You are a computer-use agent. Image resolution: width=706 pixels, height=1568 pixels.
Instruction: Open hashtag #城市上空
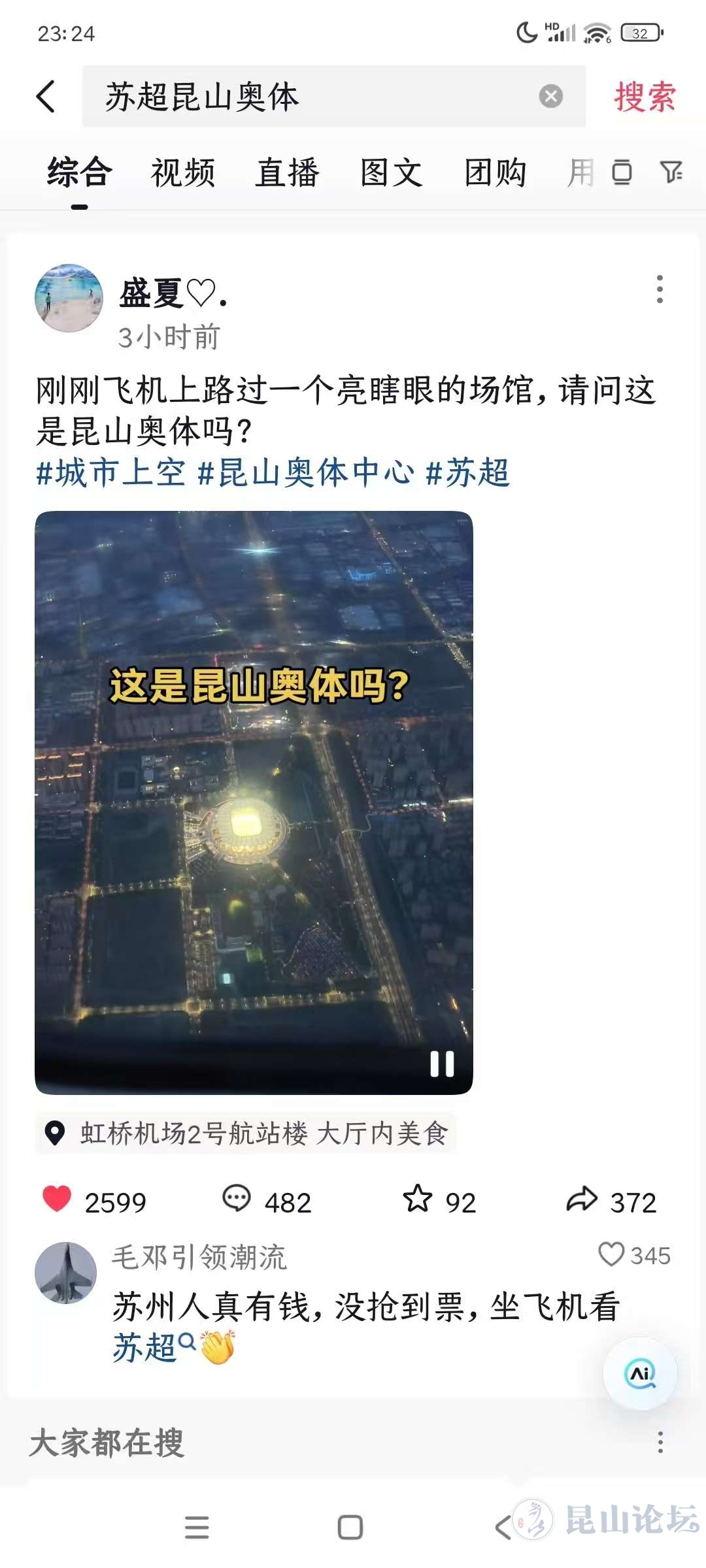pos(111,472)
